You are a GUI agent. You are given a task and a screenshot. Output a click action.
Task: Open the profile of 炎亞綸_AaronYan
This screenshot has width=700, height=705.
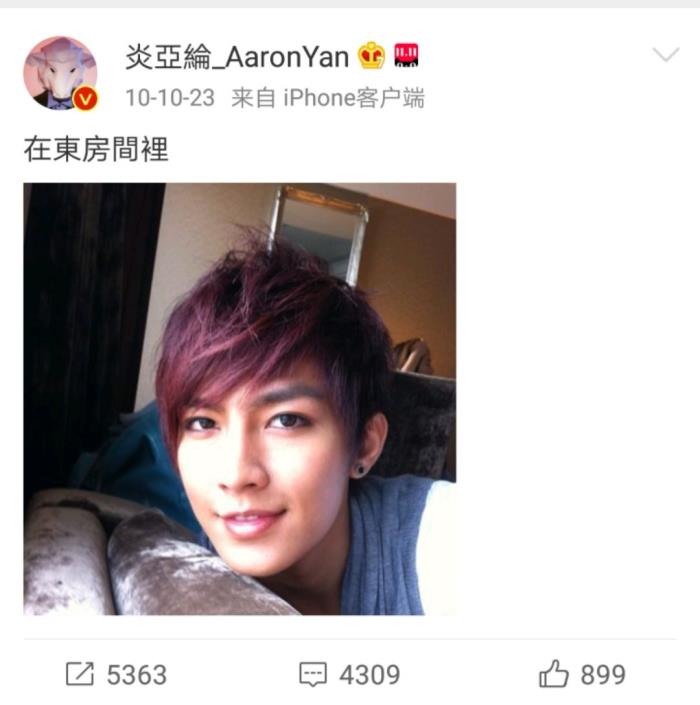tap(236, 56)
